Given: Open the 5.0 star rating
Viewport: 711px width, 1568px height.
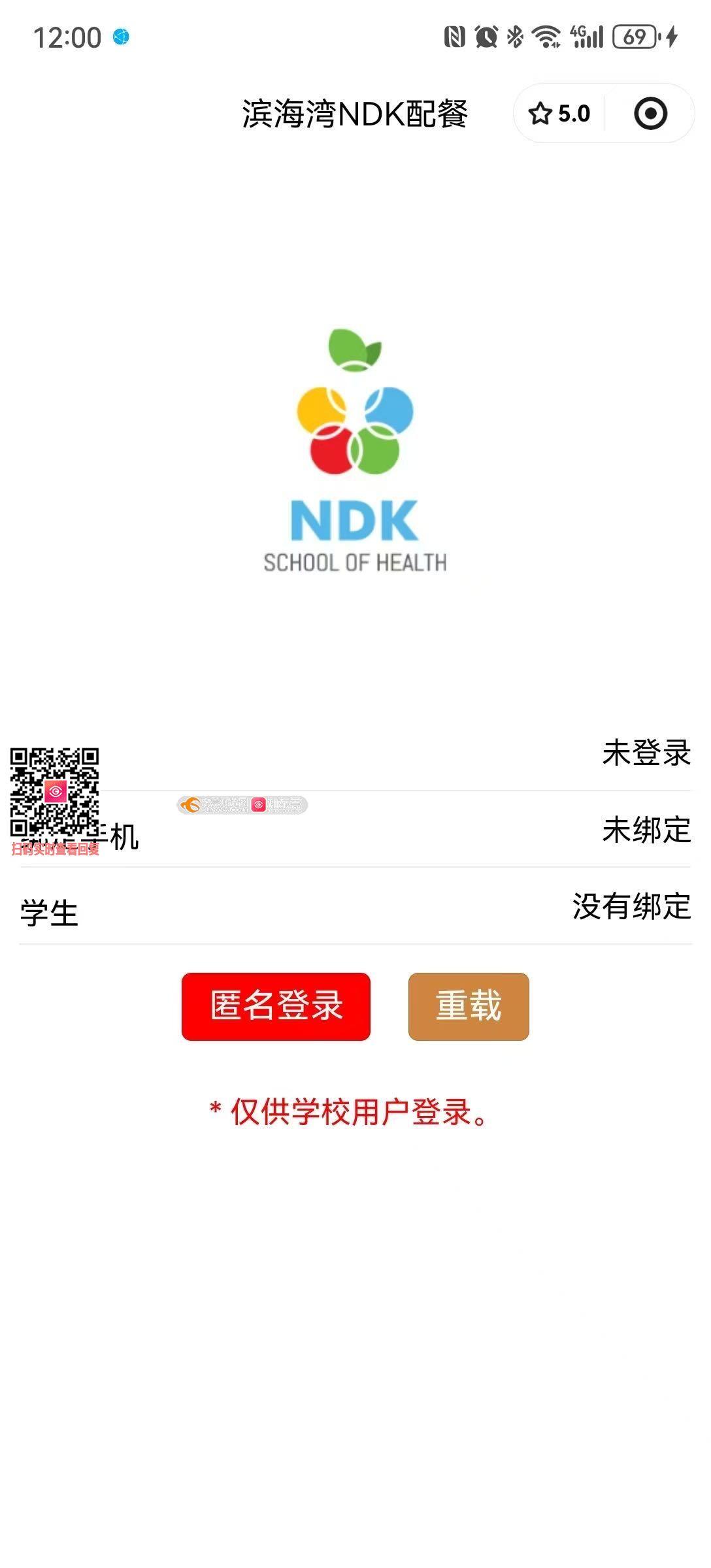Looking at the screenshot, I should click(559, 114).
